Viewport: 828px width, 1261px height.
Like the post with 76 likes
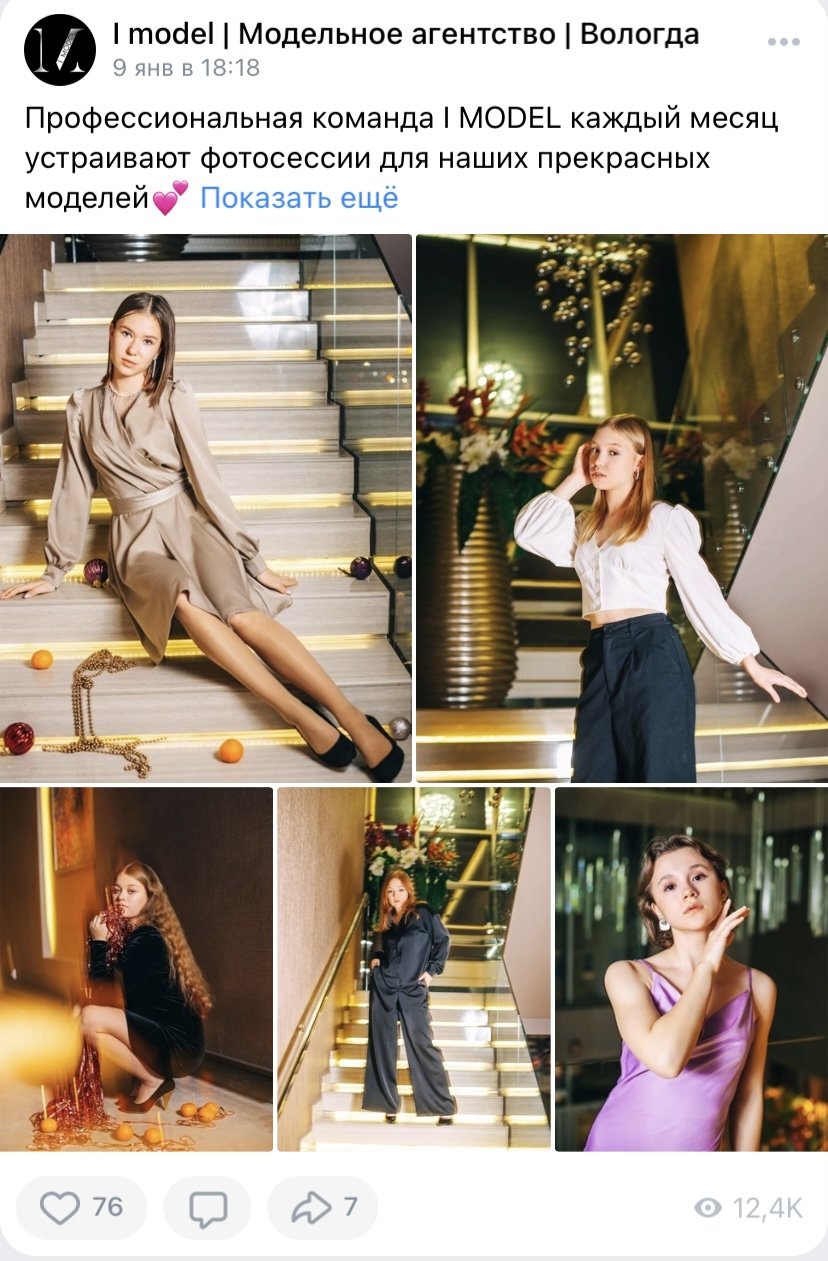(82, 1208)
